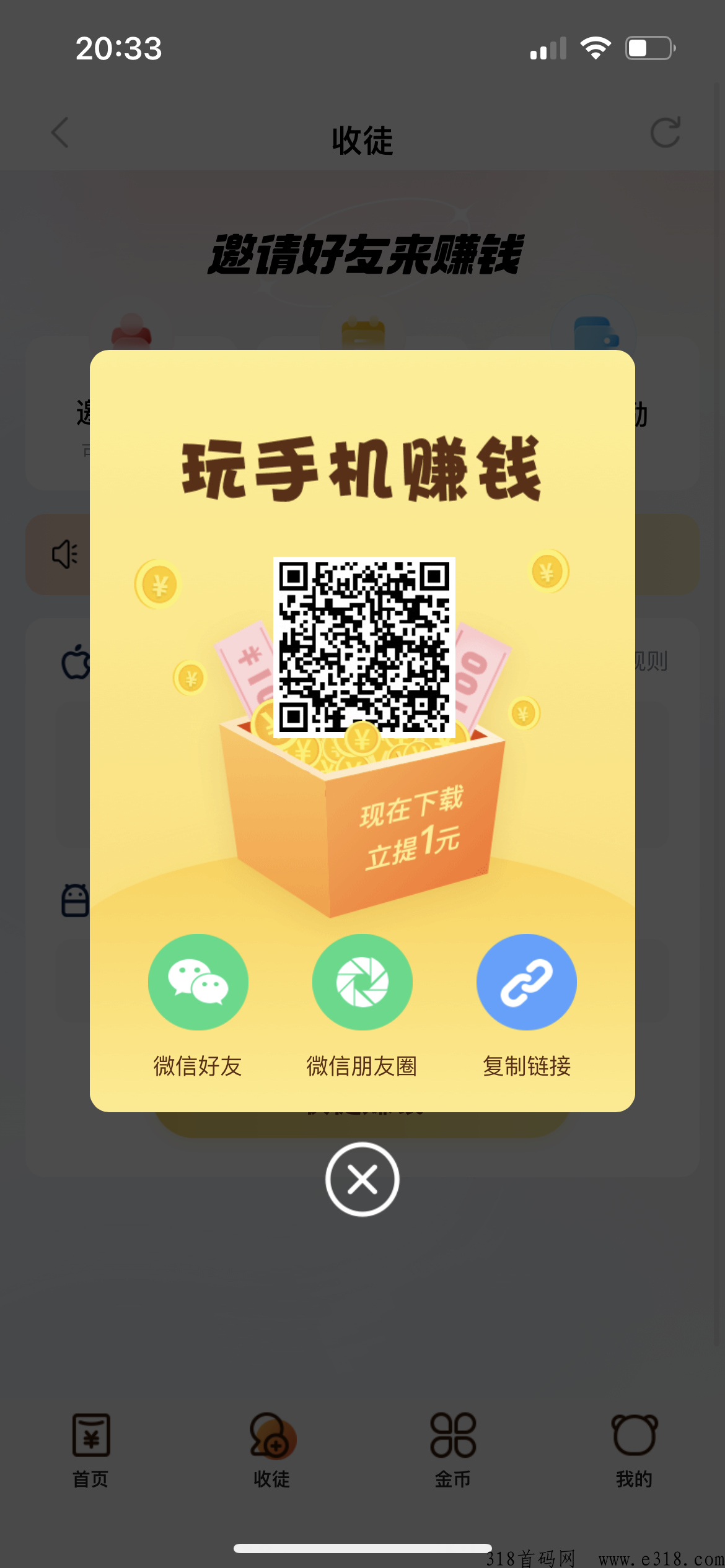Screen dimensions: 725x1568
Task: Tap the 微信朋友圈 label
Action: click(362, 1066)
